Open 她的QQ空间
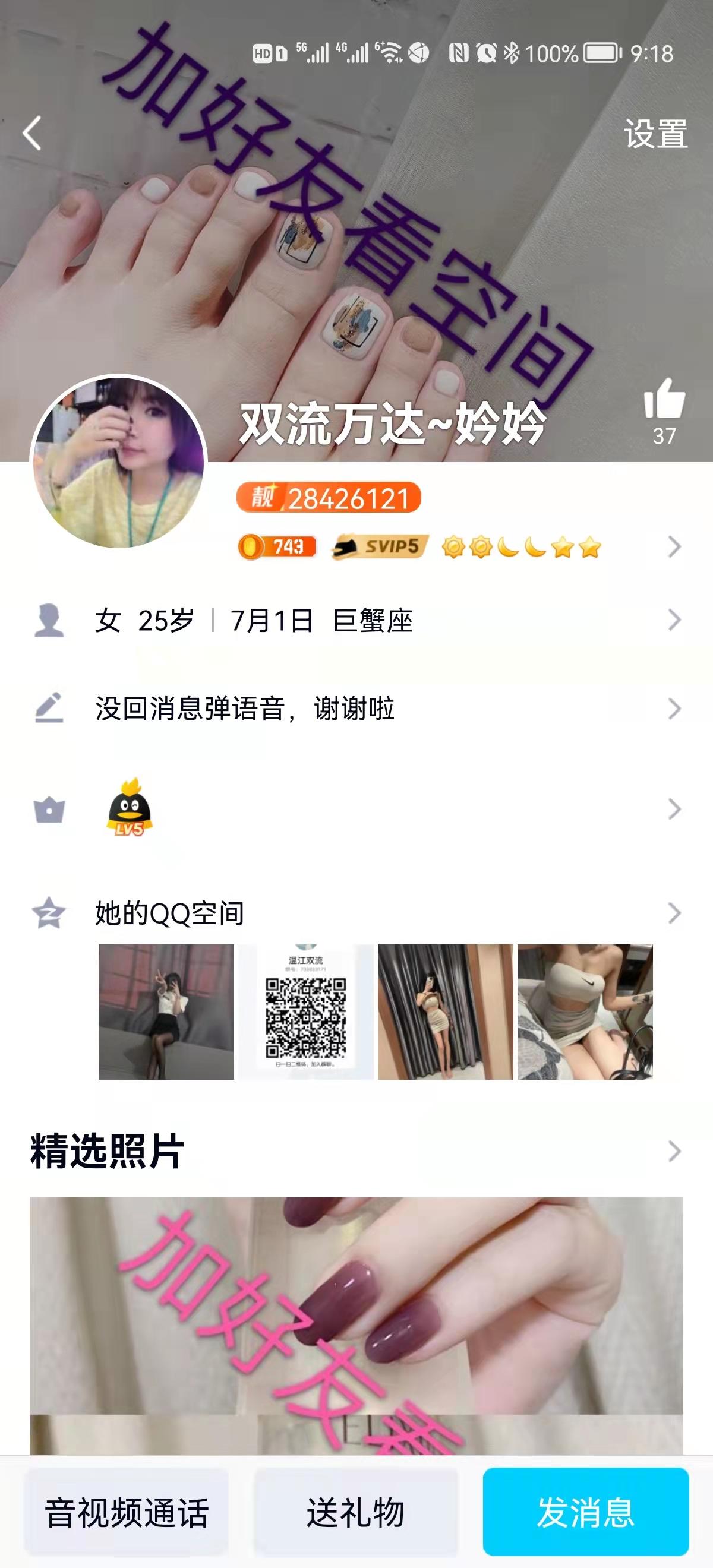Viewport: 713px width, 1568px height. [x=356, y=913]
